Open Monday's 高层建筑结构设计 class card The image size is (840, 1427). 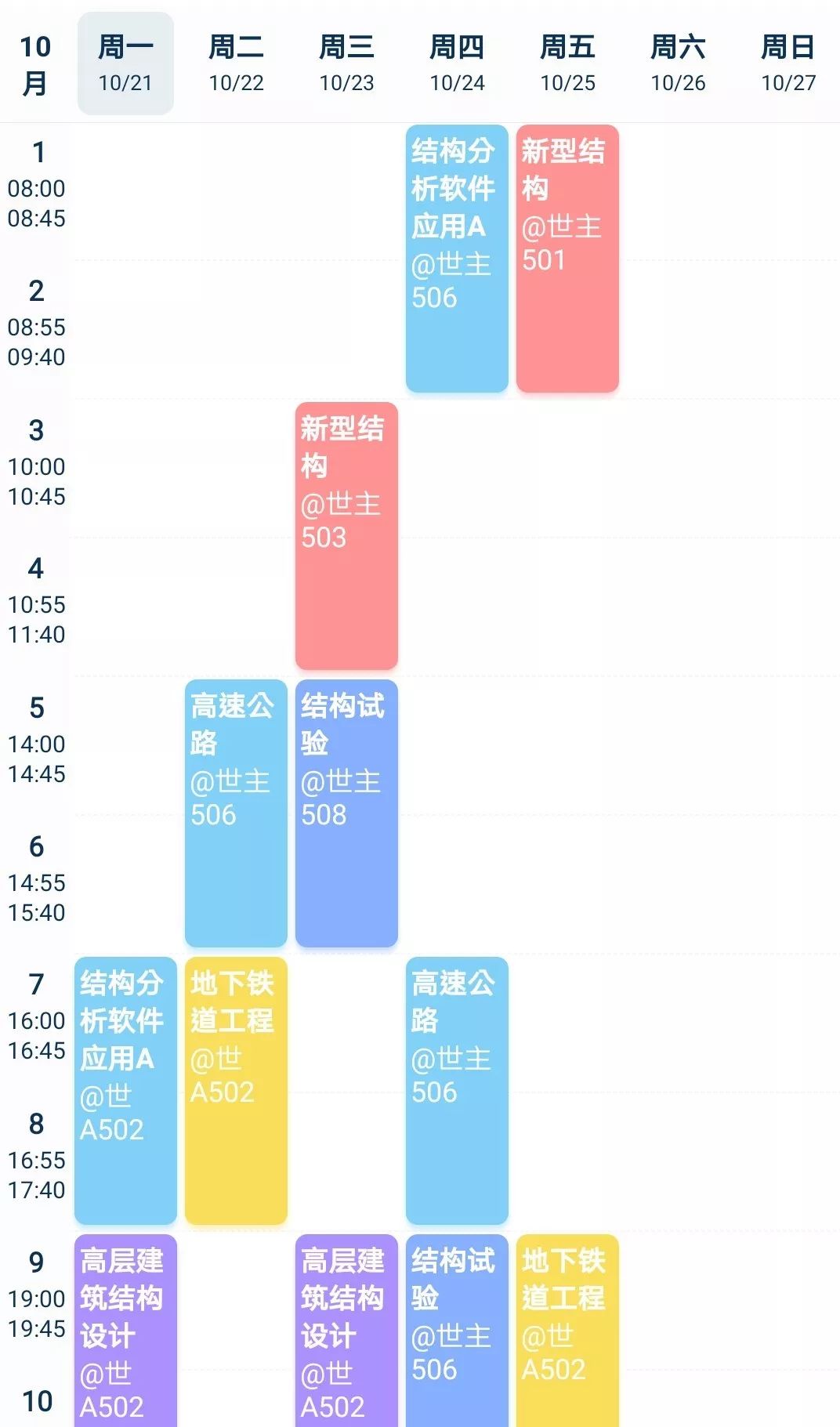[x=125, y=1331]
